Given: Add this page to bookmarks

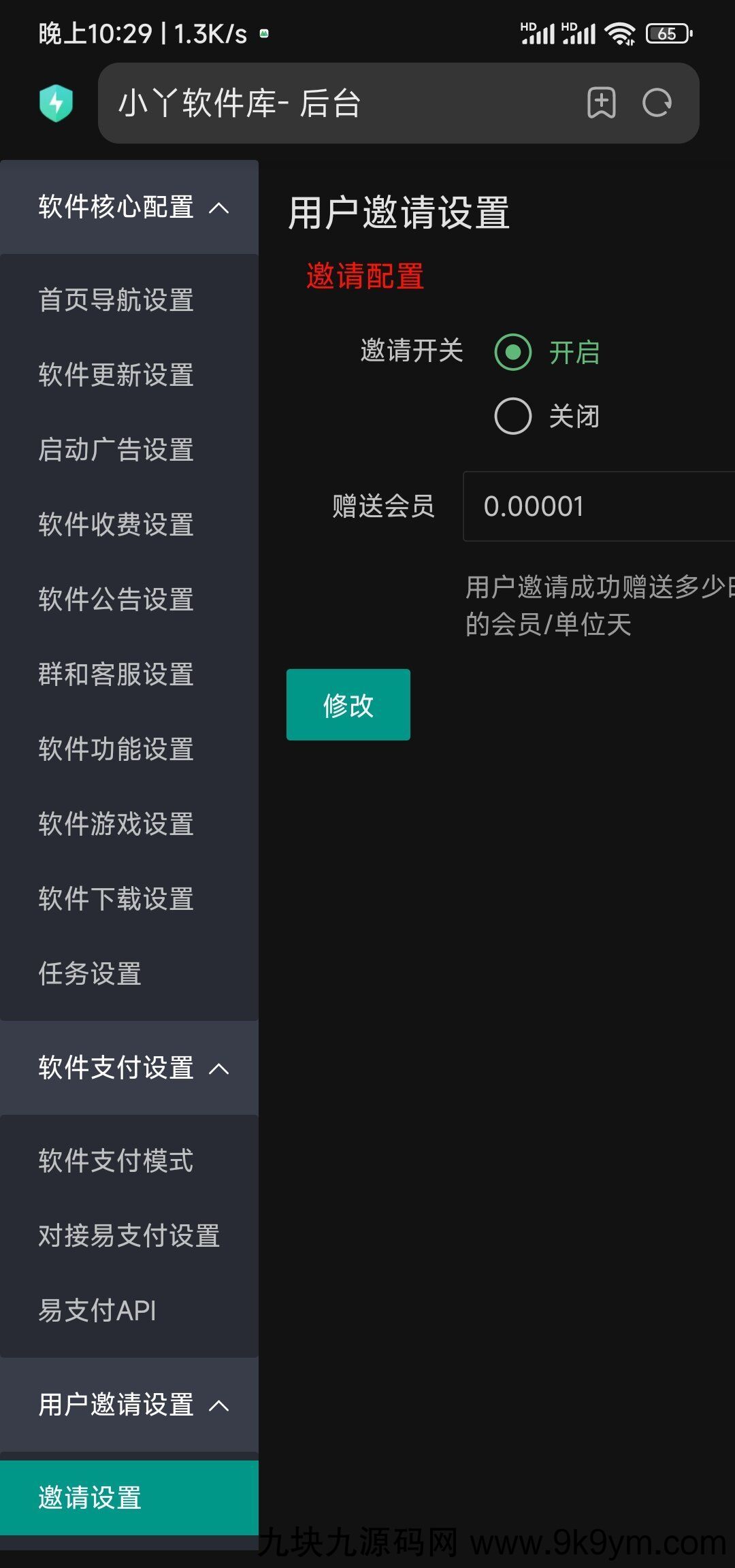Looking at the screenshot, I should (x=602, y=103).
